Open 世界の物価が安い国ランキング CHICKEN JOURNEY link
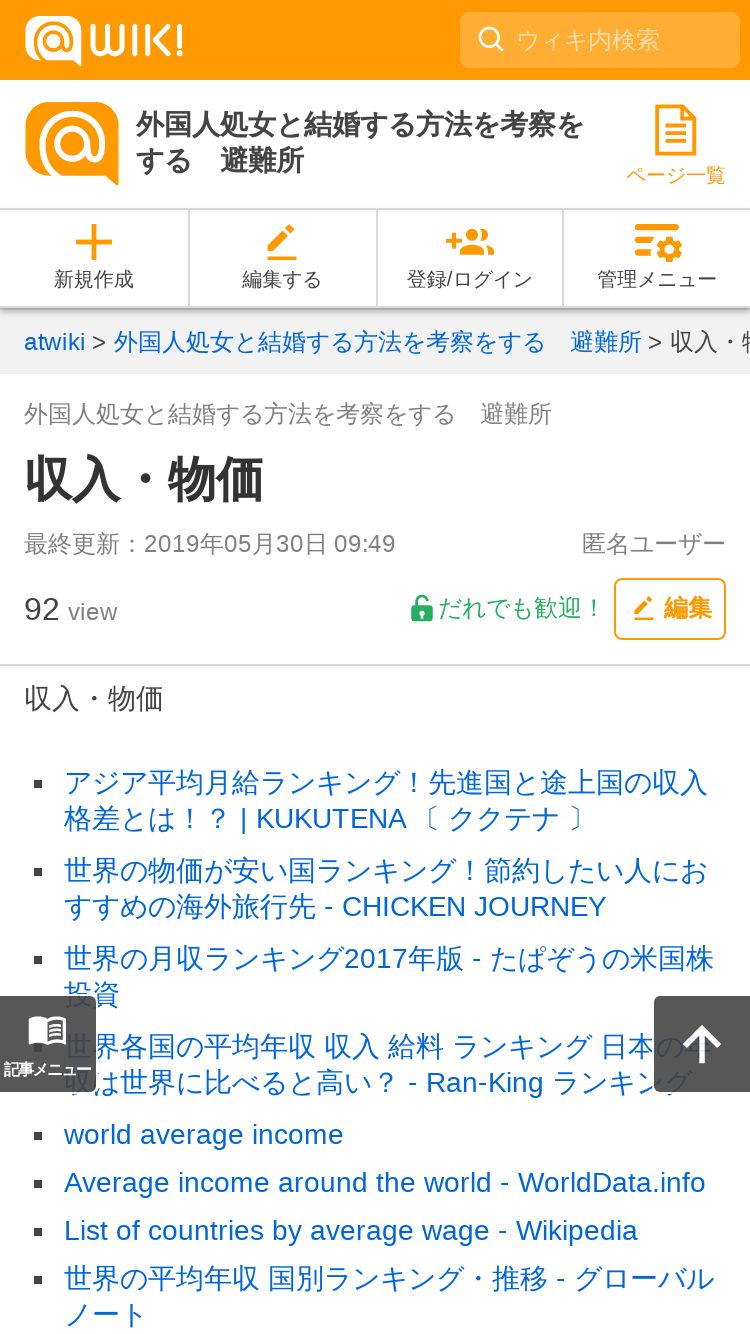Screen dimensions: 750x1334 (x=386, y=888)
